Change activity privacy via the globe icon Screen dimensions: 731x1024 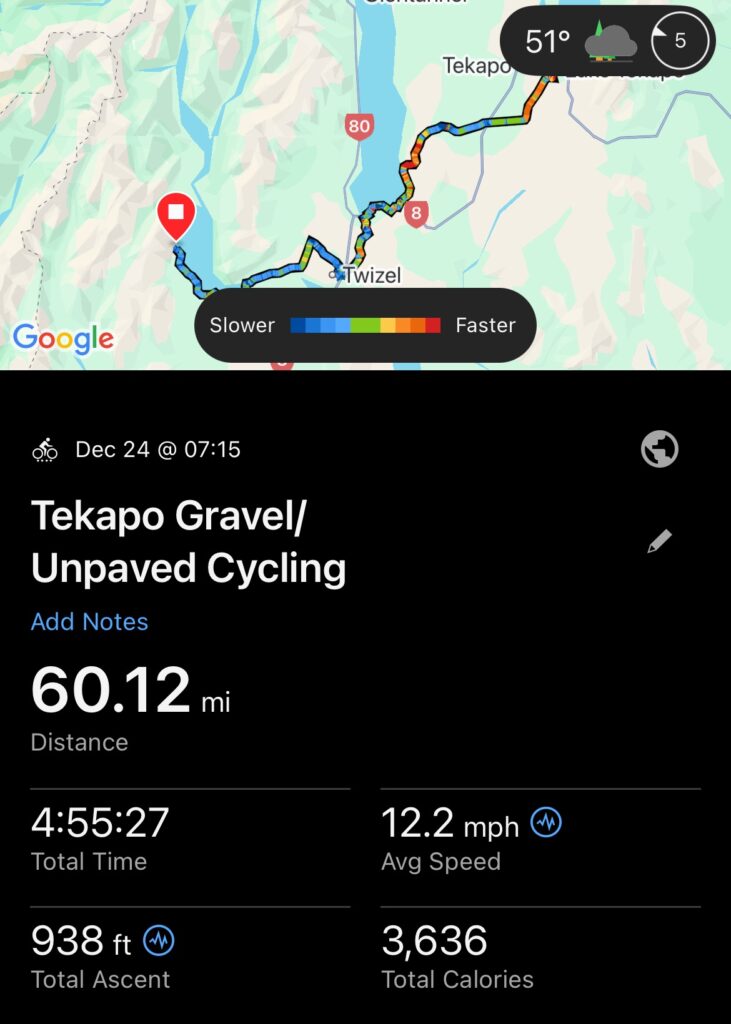point(660,450)
